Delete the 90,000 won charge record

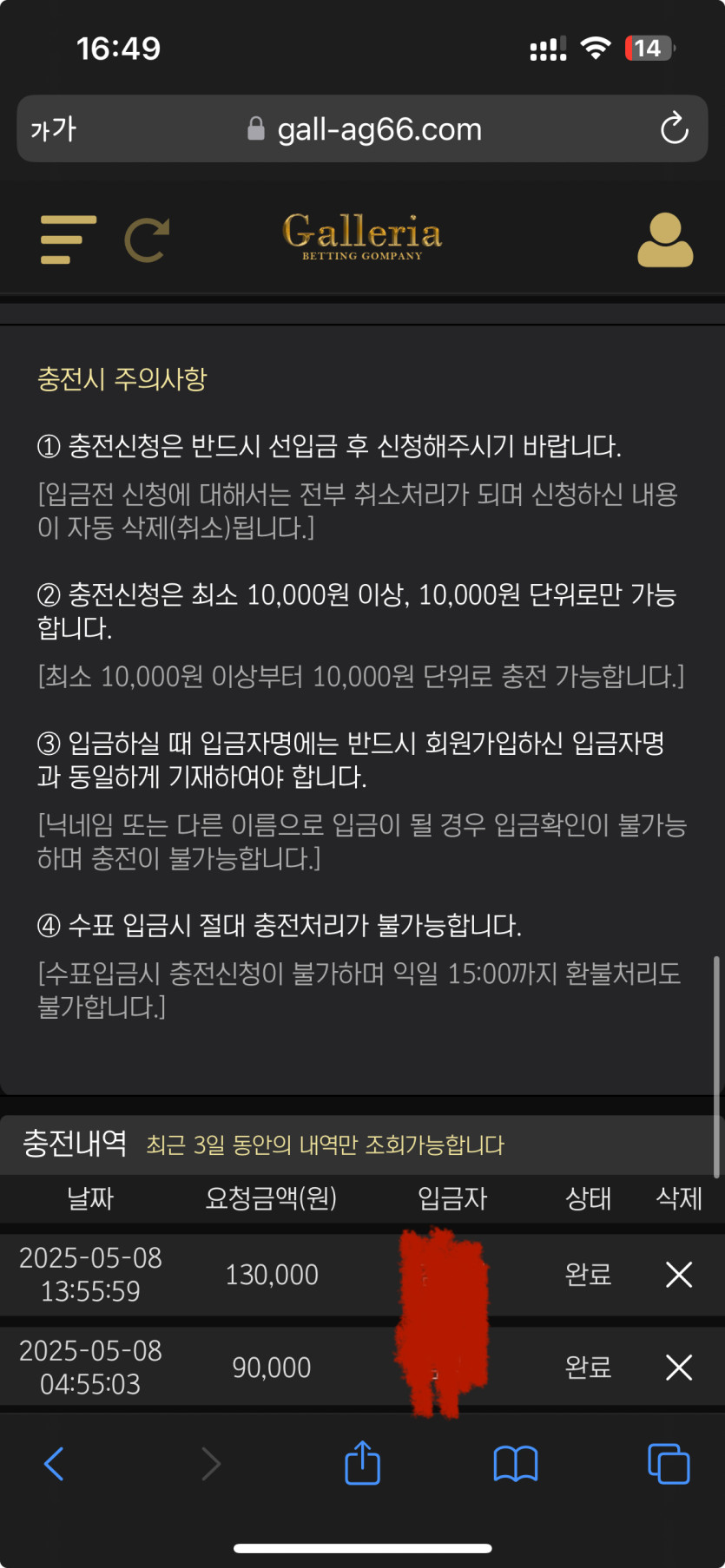point(678,1368)
